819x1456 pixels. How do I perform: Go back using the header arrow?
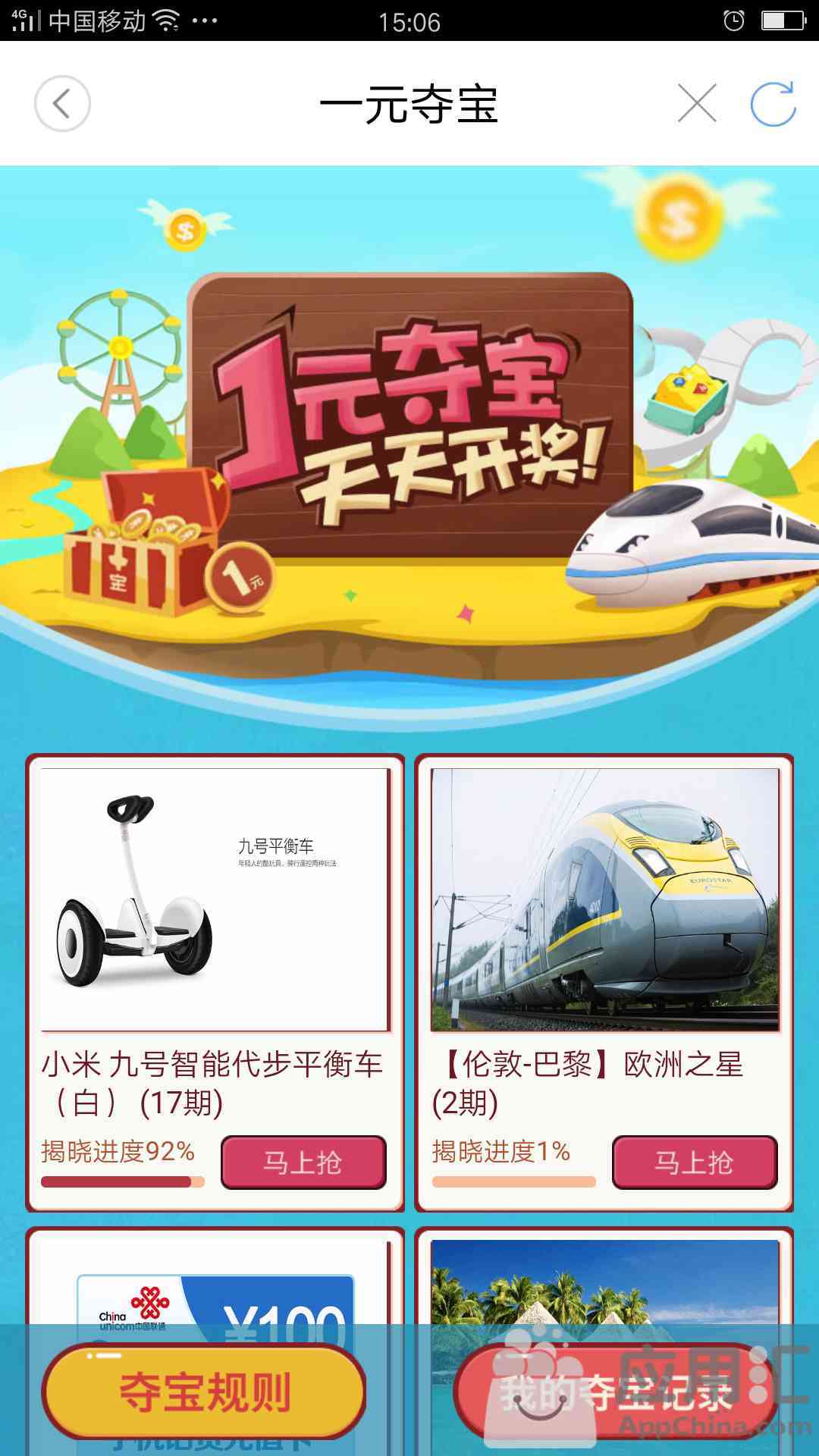click(x=62, y=104)
